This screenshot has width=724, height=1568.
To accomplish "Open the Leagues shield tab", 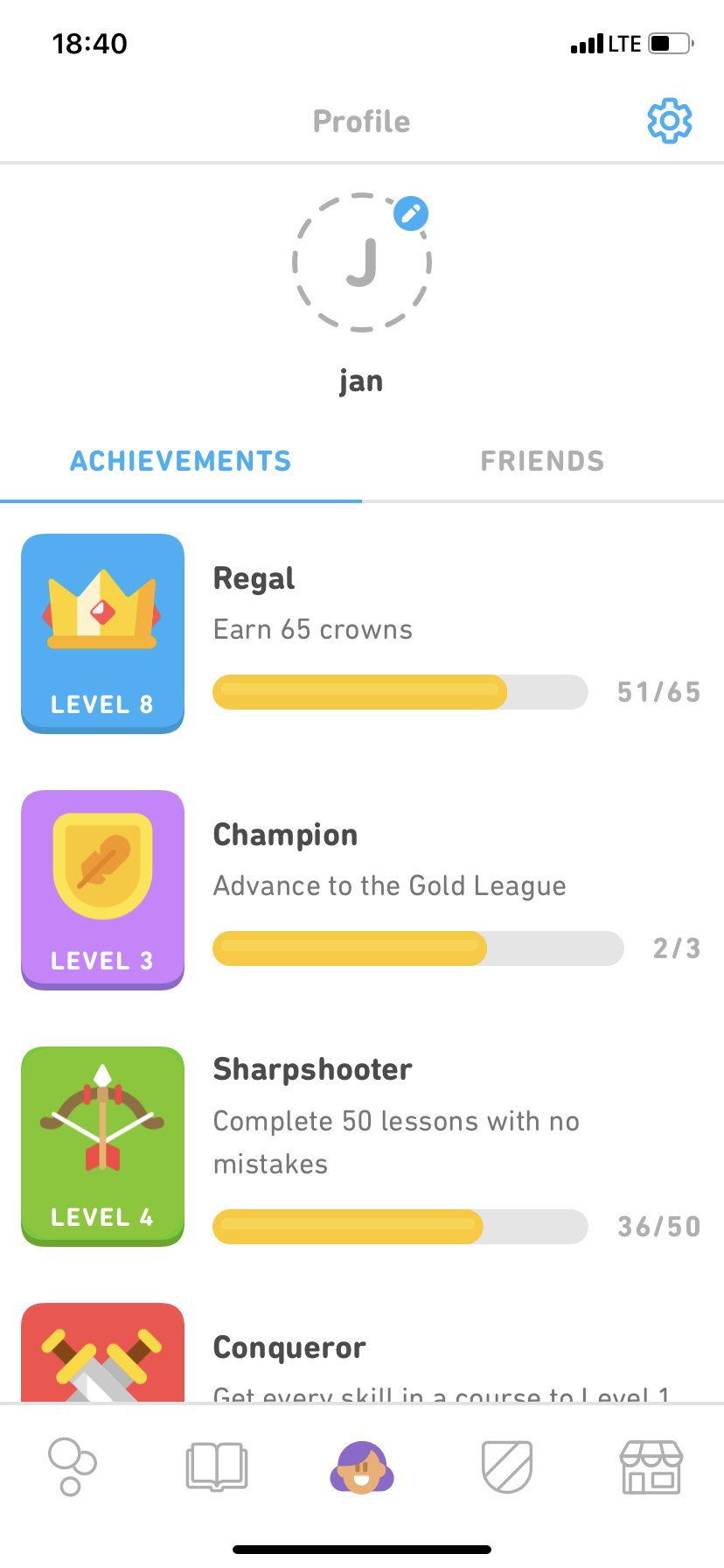I will coord(507,1466).
